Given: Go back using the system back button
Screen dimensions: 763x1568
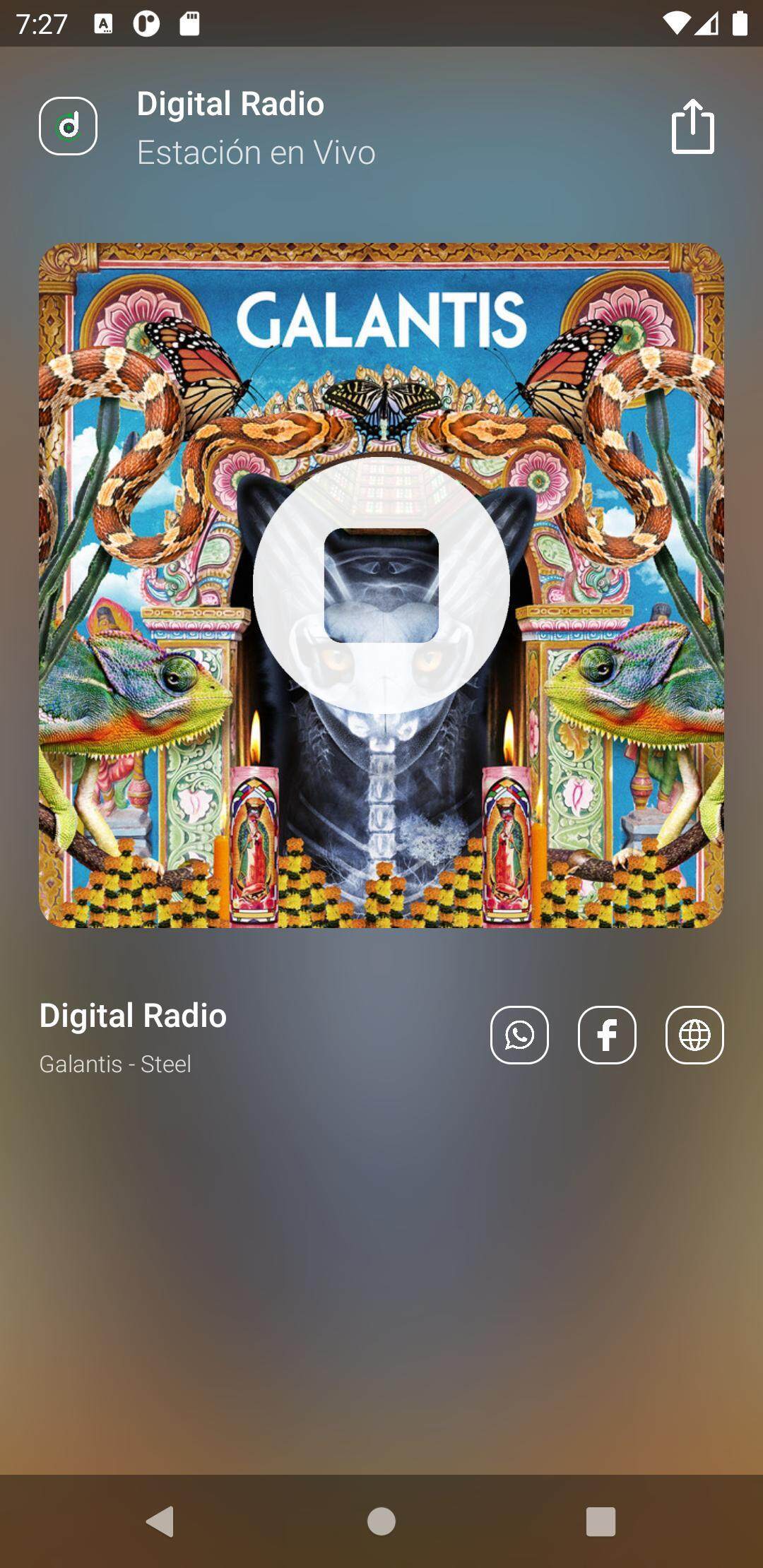Looking at the screenshot, I should (x=160, y=1521).
